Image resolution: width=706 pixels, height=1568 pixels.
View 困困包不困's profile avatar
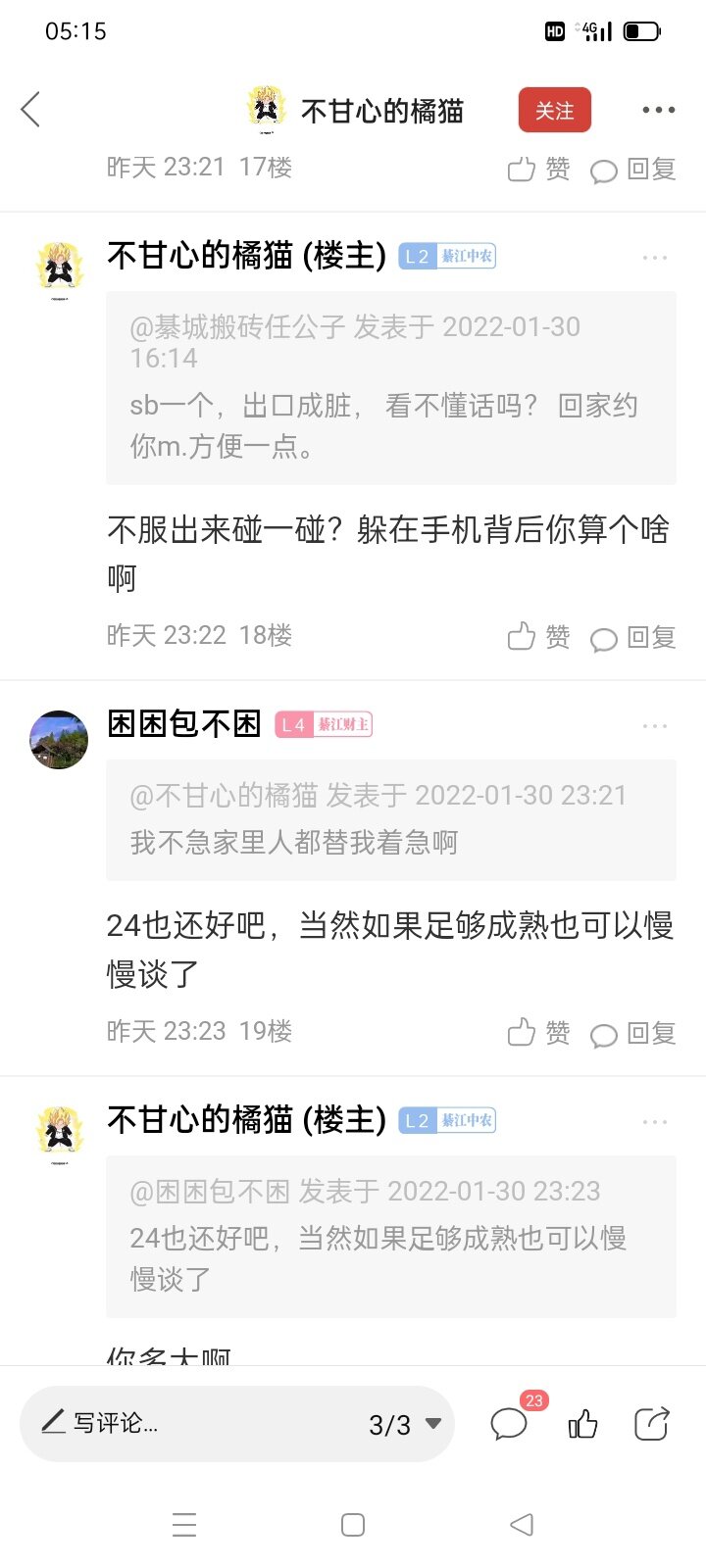(59, 740)
